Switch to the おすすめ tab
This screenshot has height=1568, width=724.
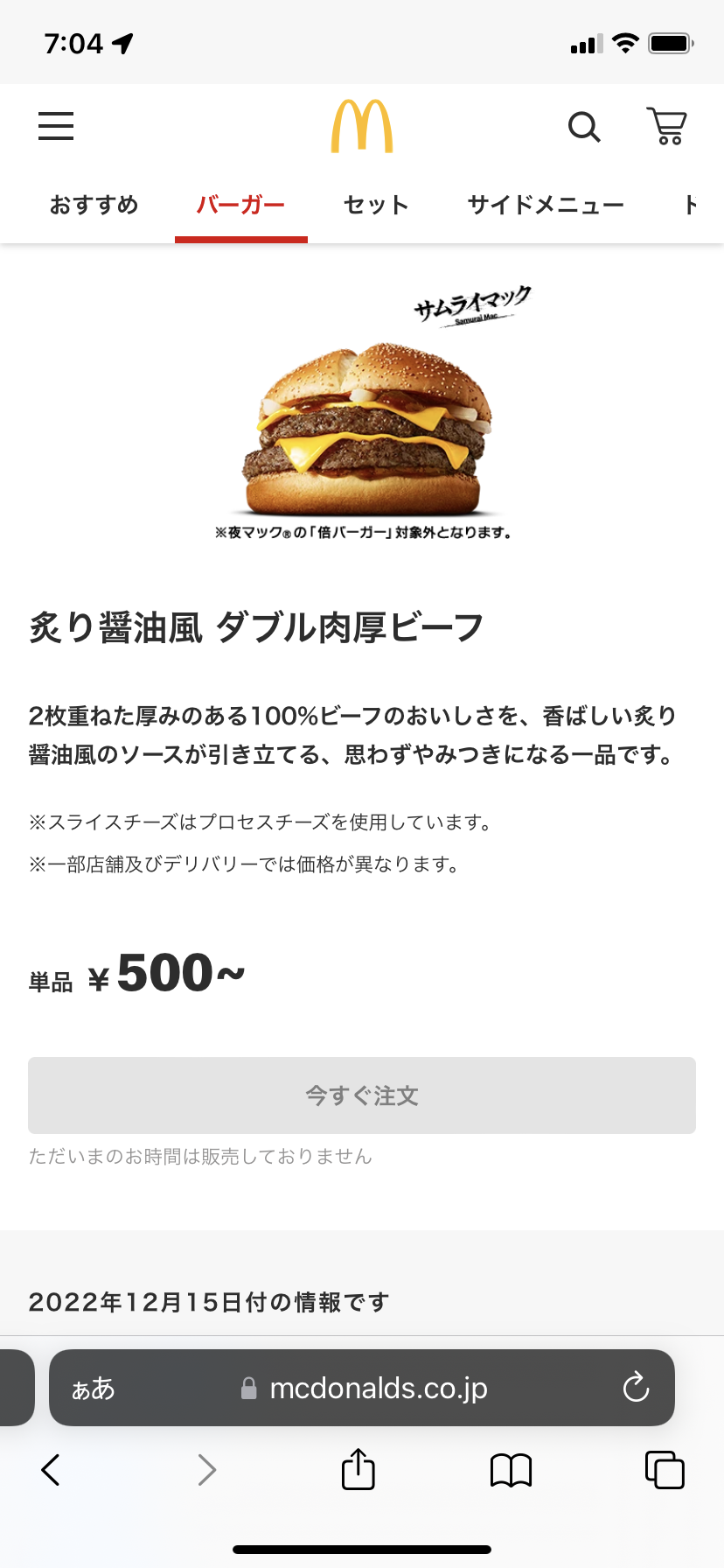coord(94,205)
